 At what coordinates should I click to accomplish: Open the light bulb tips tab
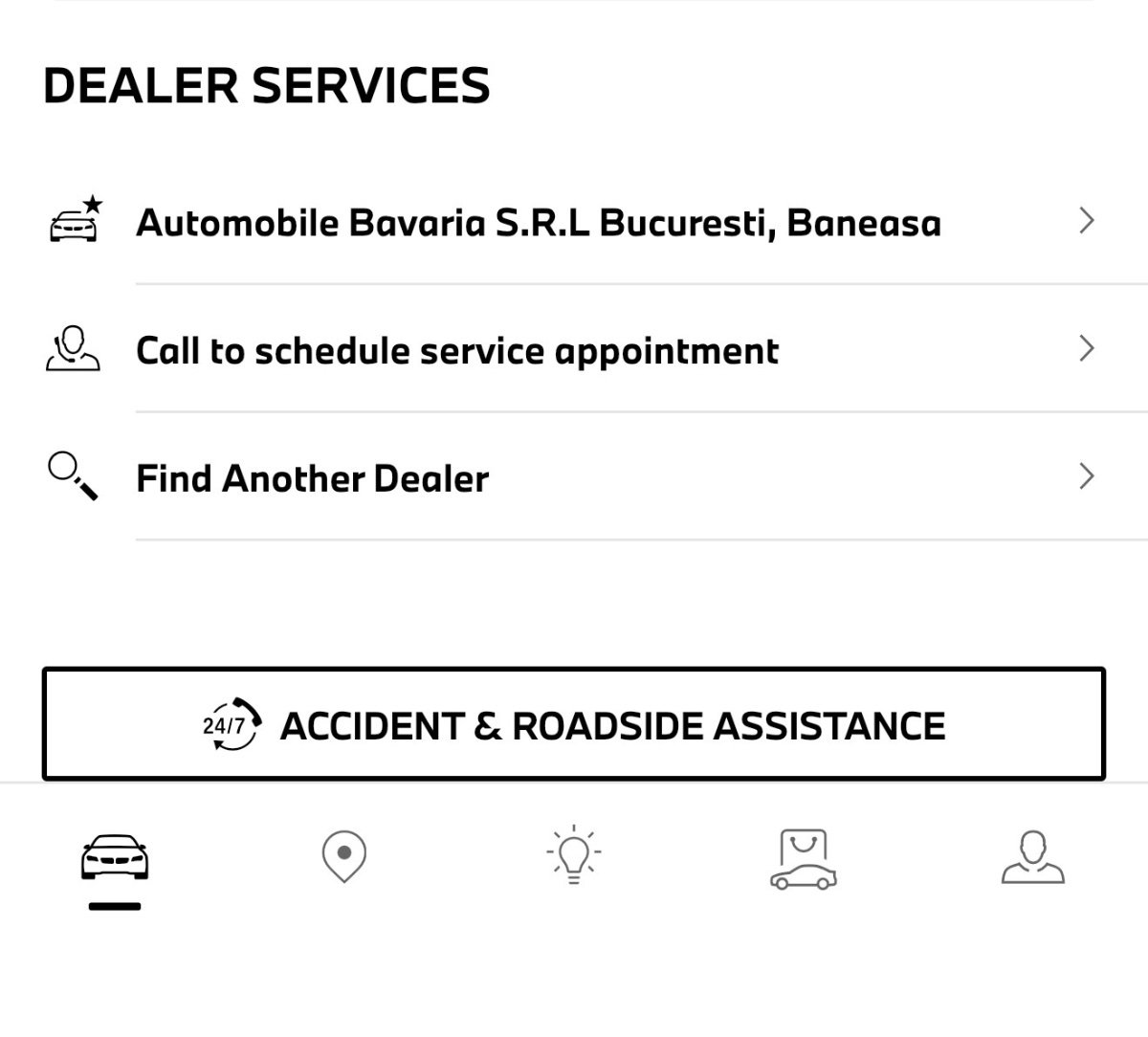pyautogui.click(x=573, y=854)
